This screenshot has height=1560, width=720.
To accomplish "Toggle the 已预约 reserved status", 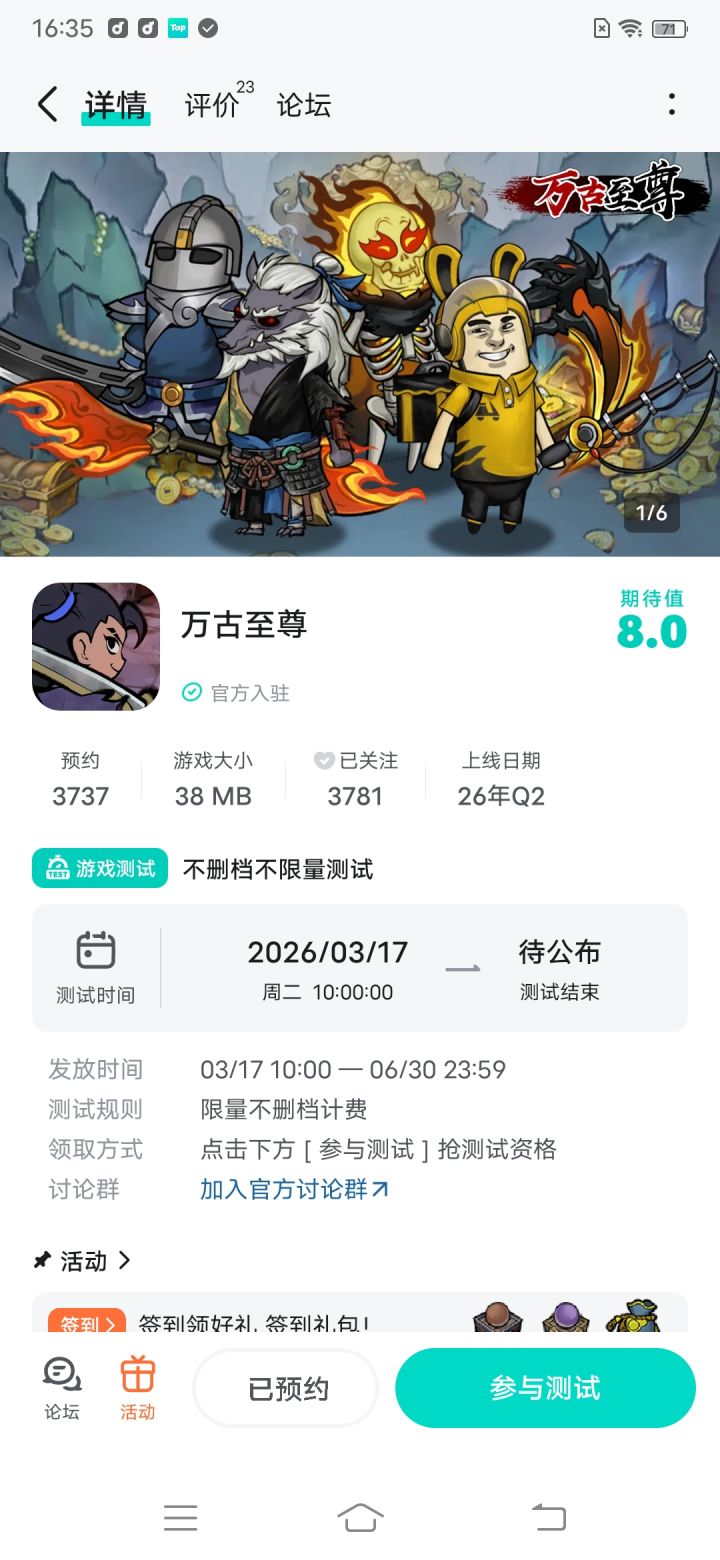I will coord(285,1388).
